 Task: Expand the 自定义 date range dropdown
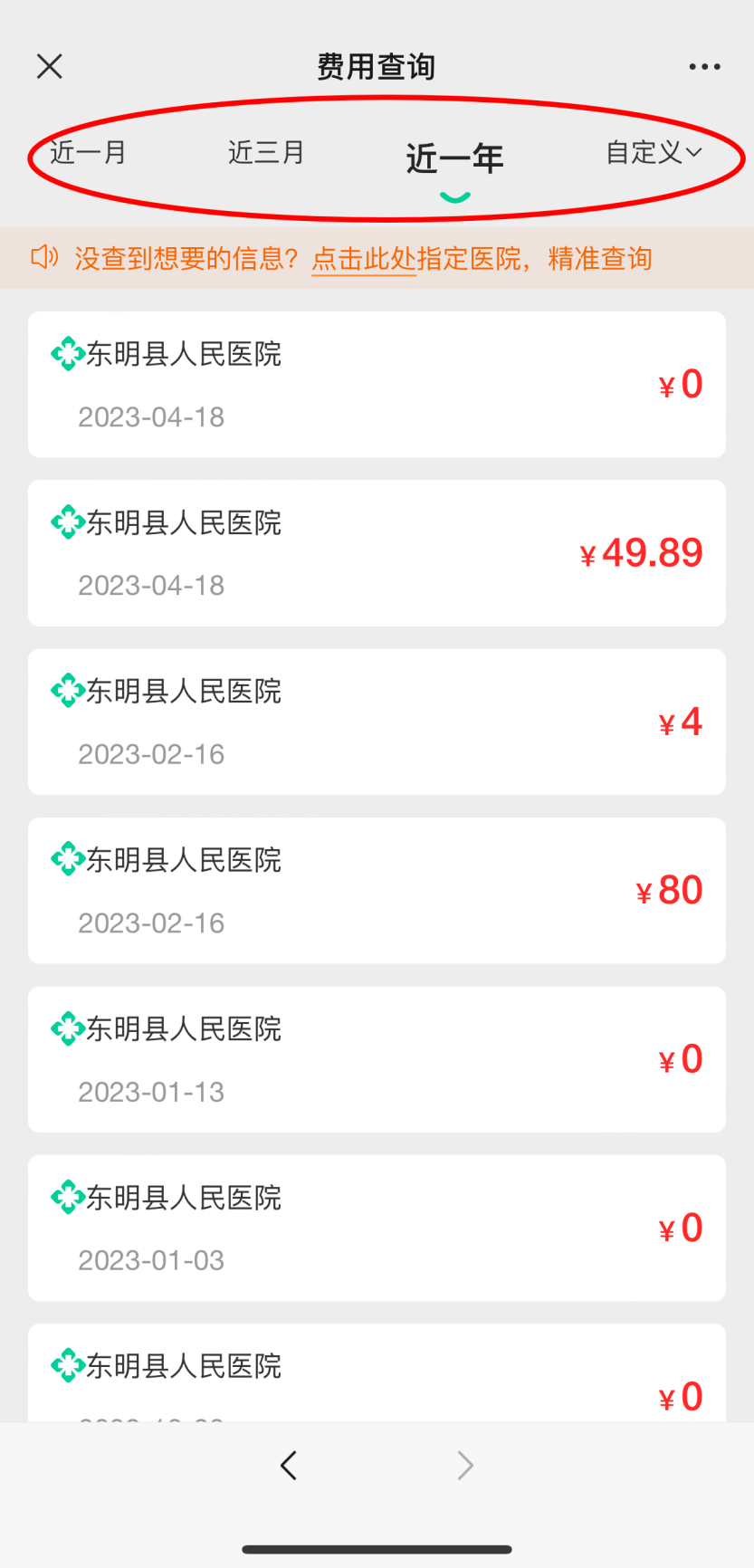click(654, 152)
